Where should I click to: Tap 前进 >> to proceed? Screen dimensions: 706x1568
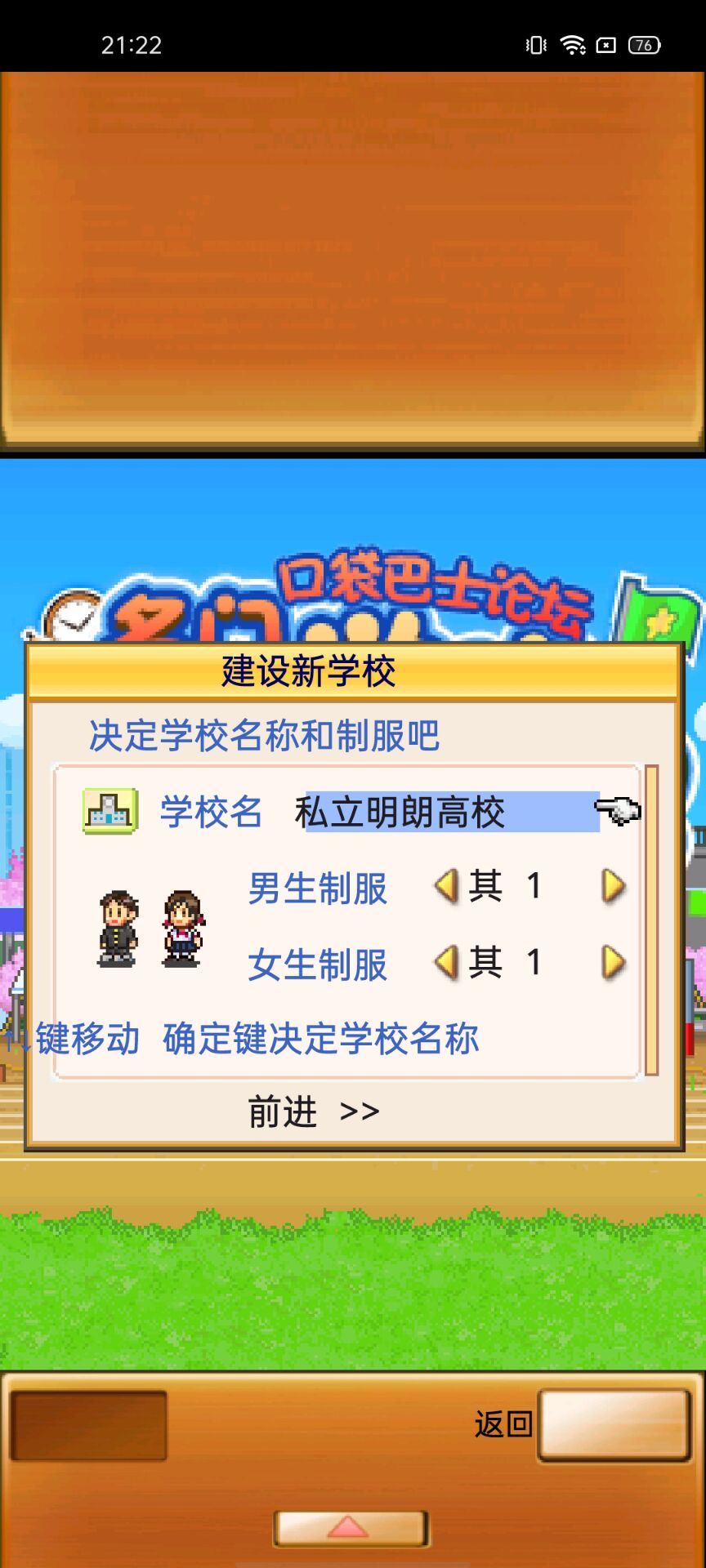(315, 1111)
